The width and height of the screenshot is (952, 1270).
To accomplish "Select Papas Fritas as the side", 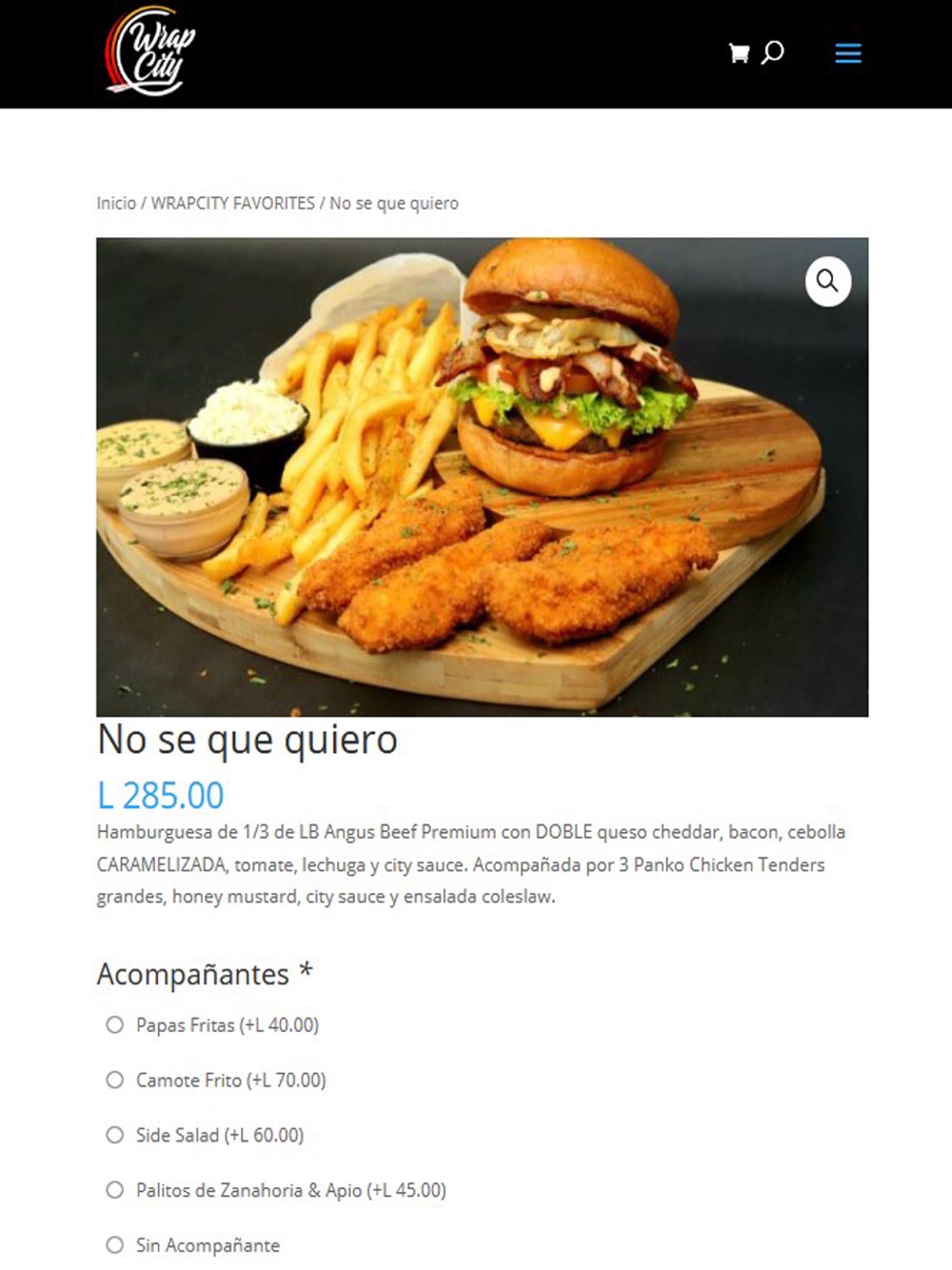I will coord(115,1025).
